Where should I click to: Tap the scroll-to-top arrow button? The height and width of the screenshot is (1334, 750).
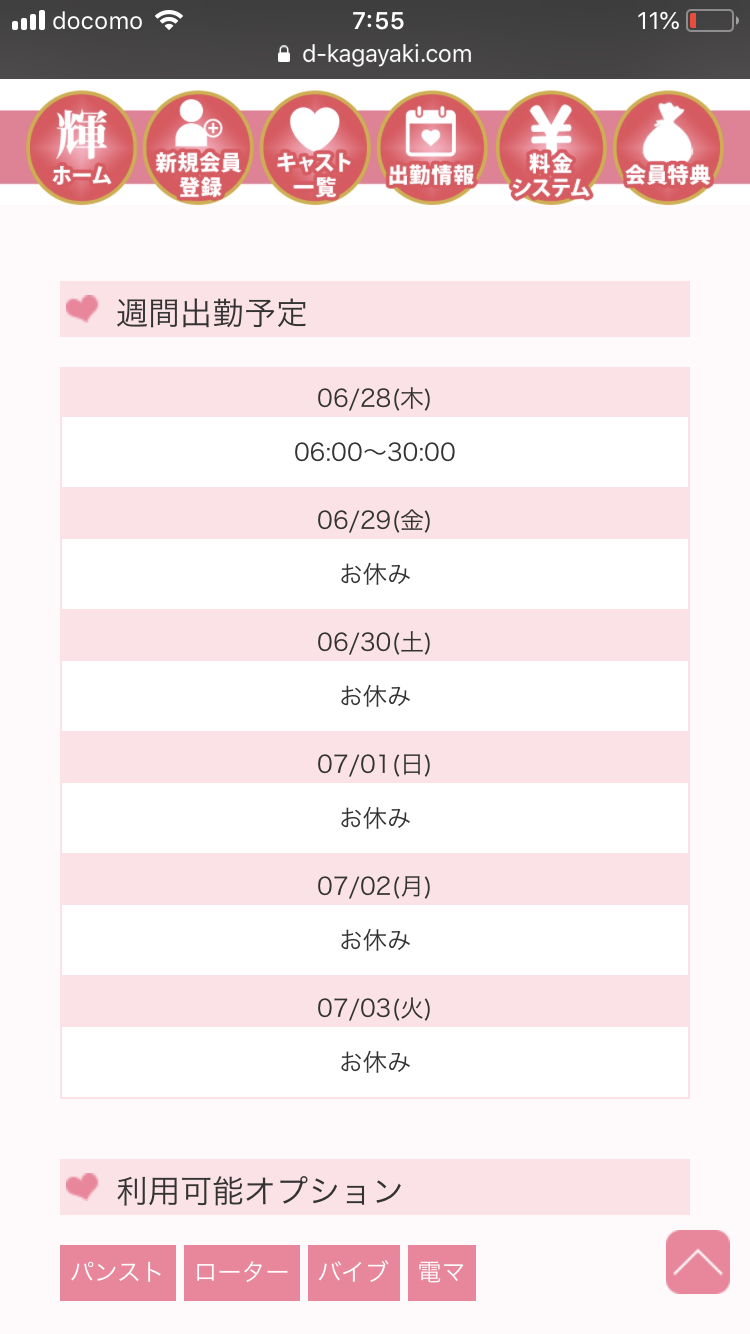(x=698, y=1262)
